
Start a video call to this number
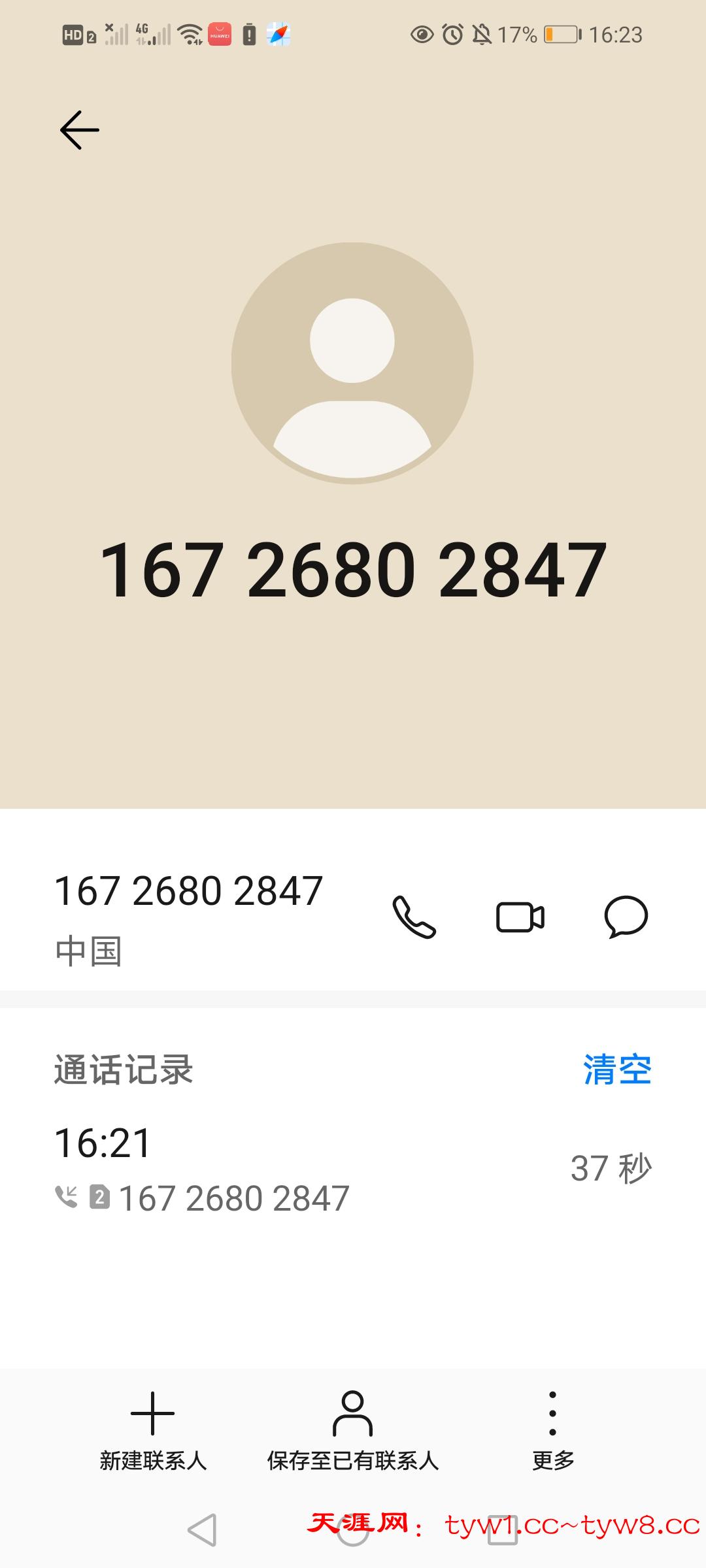(520, 917)
